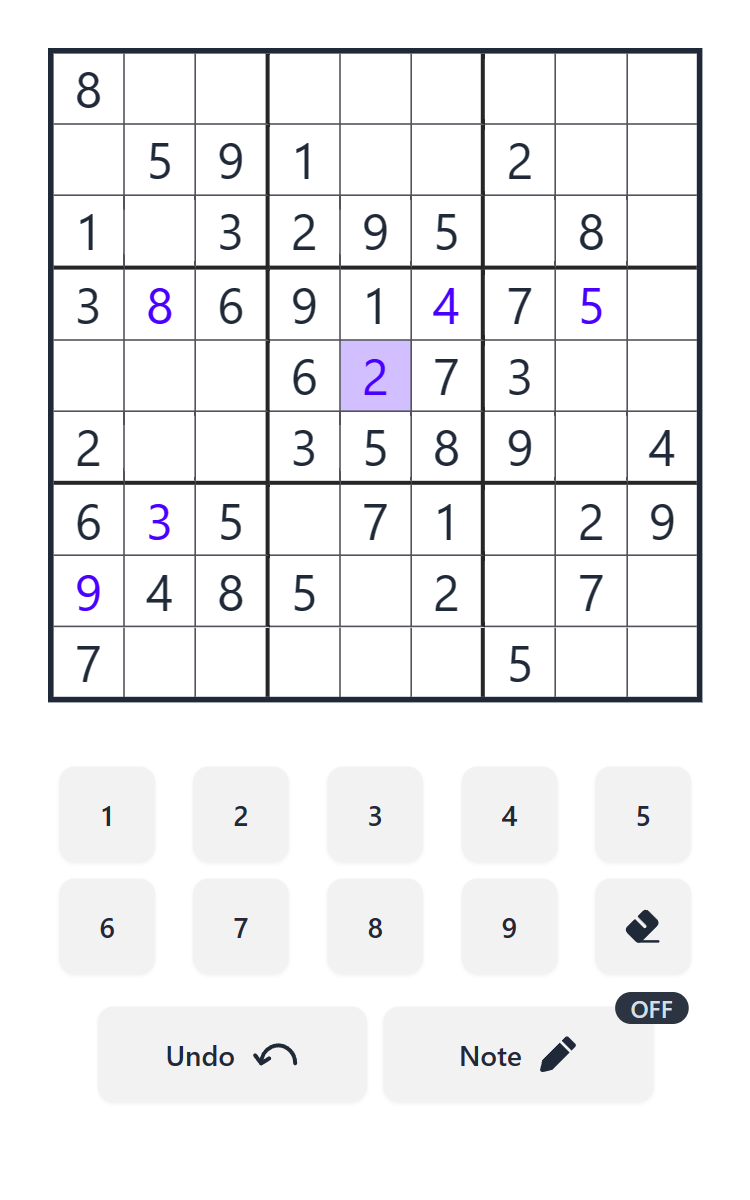This screenshot has height=1200, width=750.
Task: Enter number 3 from the keypad
Action: coord(375,815)
